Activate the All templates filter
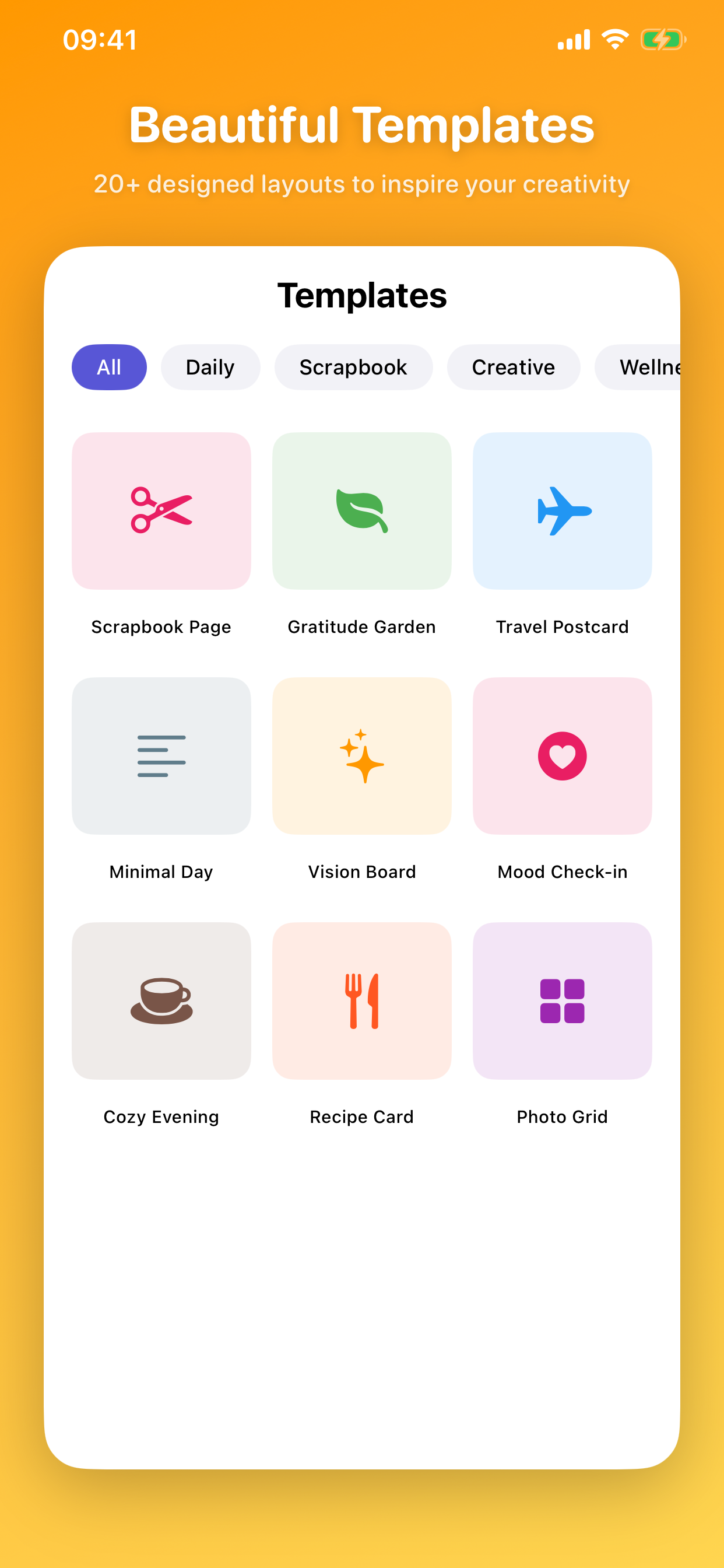Image resolution: width=724 pixels, height=1568 pixels. pos(108,367)
